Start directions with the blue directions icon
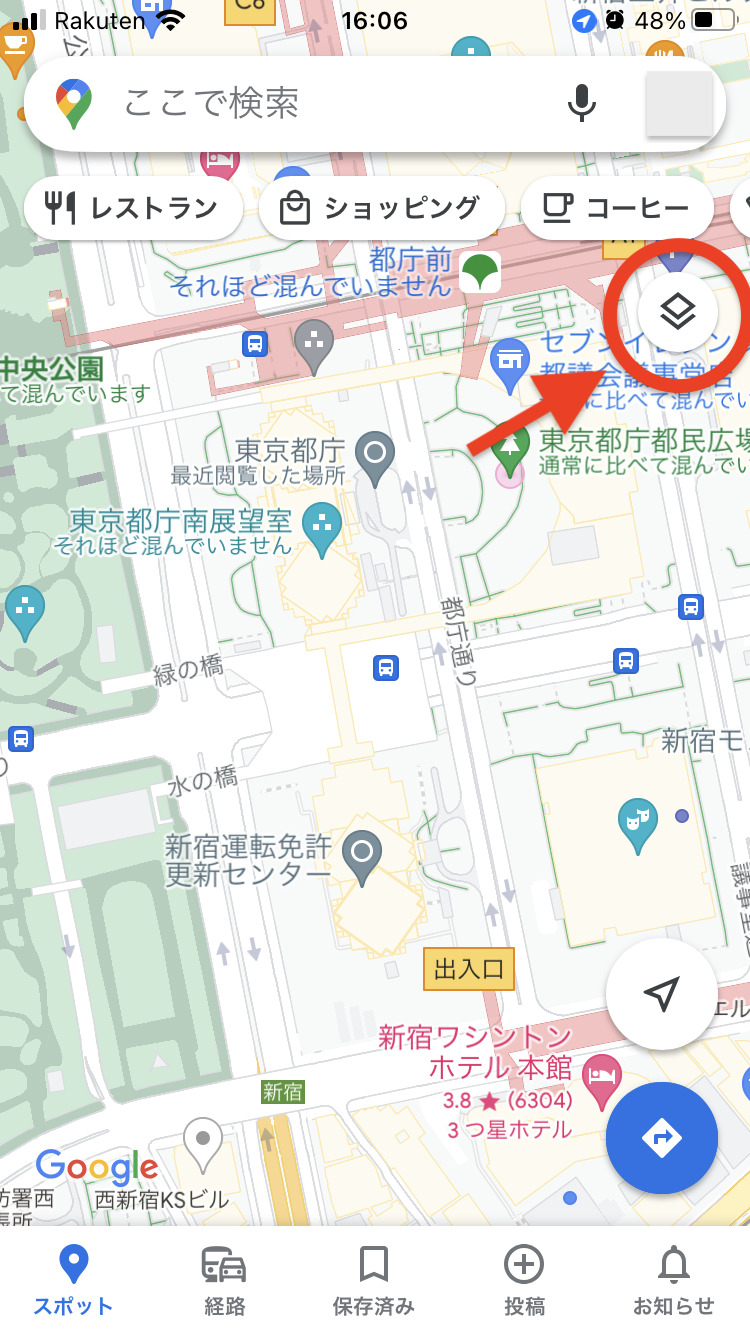This screenshot has height=1334, width=750. click(662, 1139)
